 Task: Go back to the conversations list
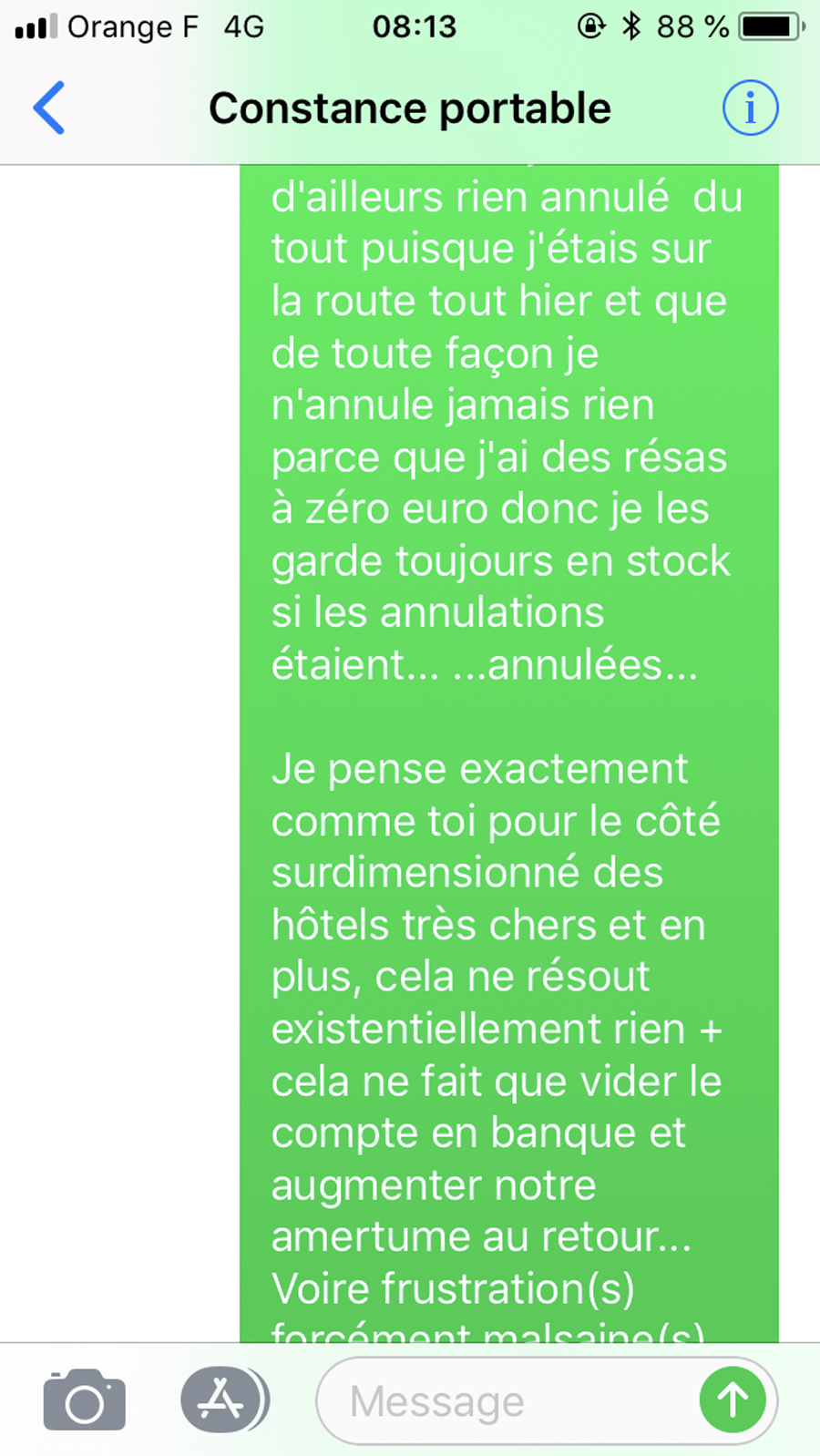point(49,108)
